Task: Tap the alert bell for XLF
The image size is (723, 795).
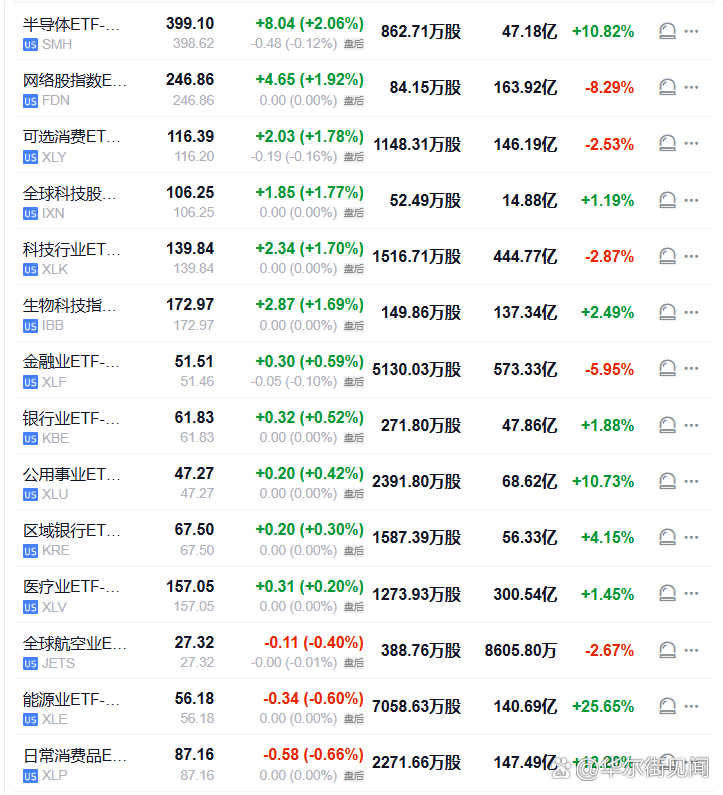Action: pyautogui.click(x=667, y=369)
